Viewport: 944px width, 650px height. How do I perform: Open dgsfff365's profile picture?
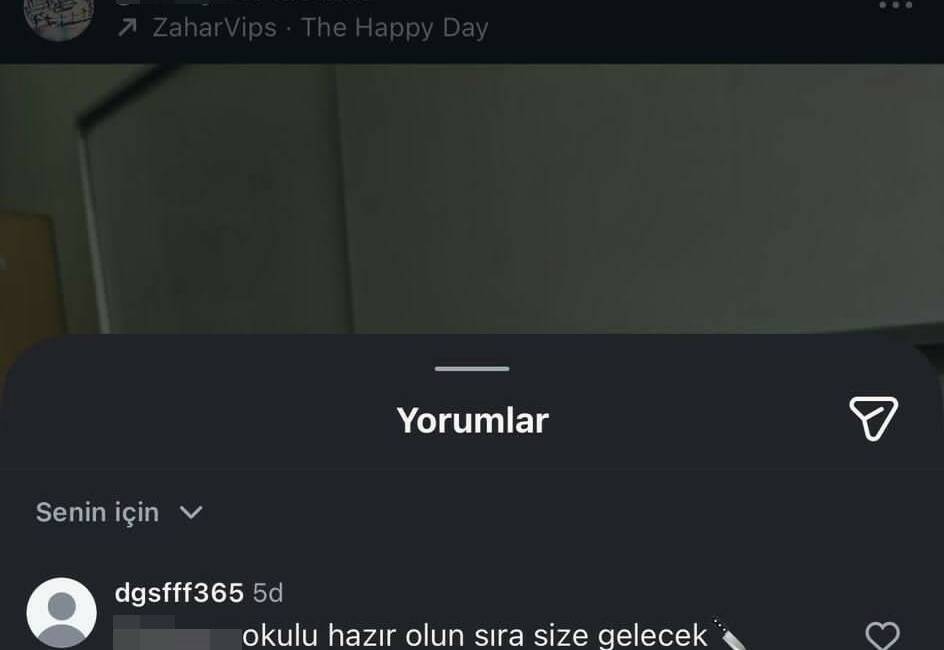pyautogui.click(x=61, y=612)
